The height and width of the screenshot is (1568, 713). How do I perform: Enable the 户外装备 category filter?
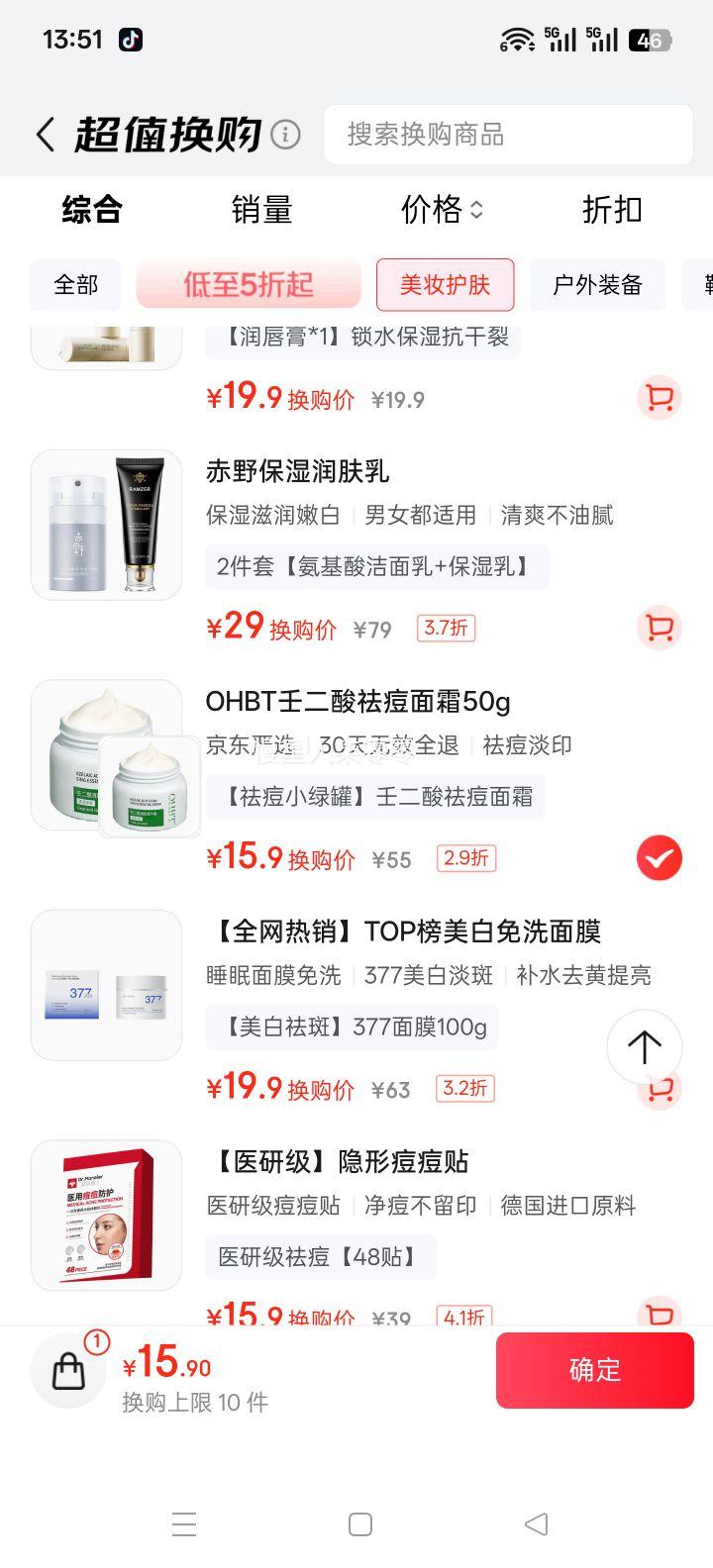coord(597,284)
